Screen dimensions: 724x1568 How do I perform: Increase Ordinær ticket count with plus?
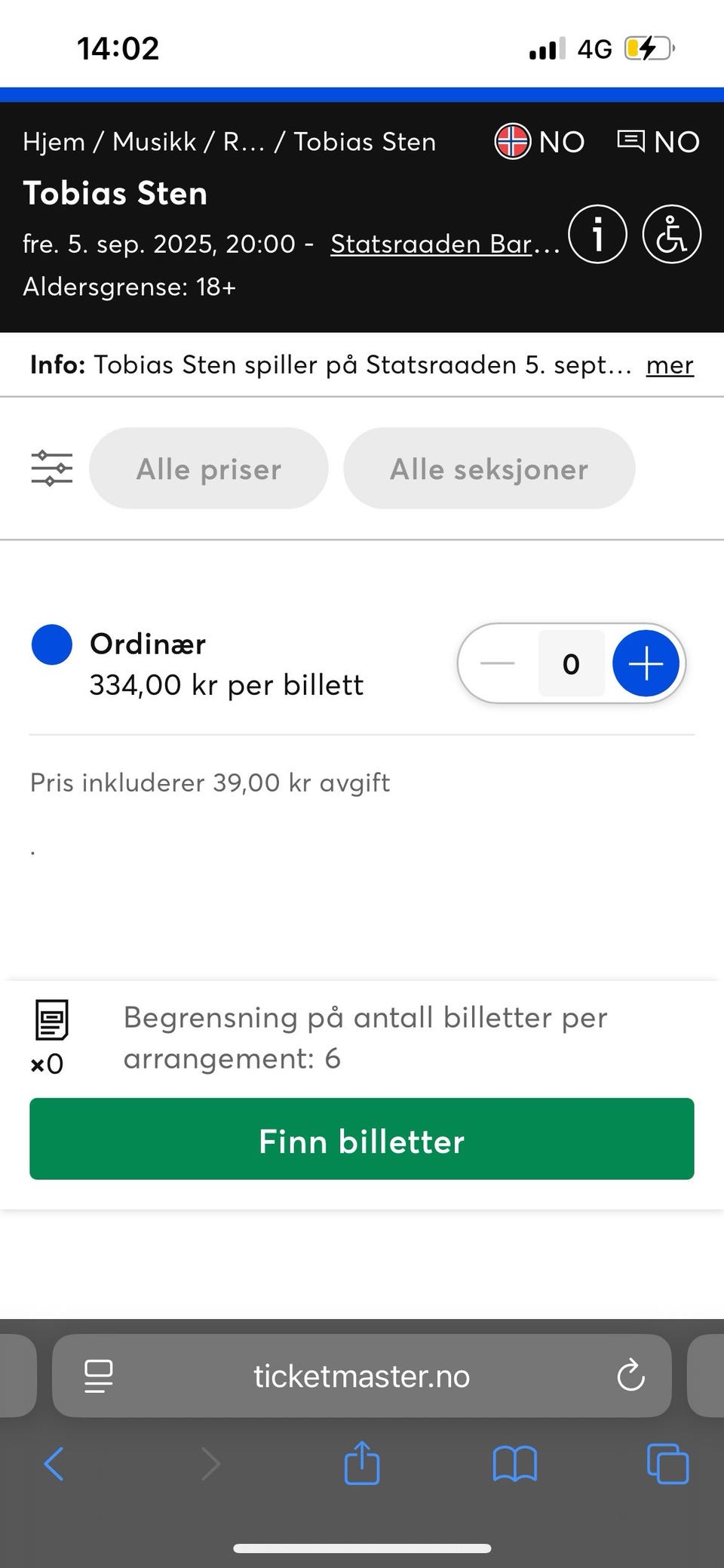click(x=645, y=663)
